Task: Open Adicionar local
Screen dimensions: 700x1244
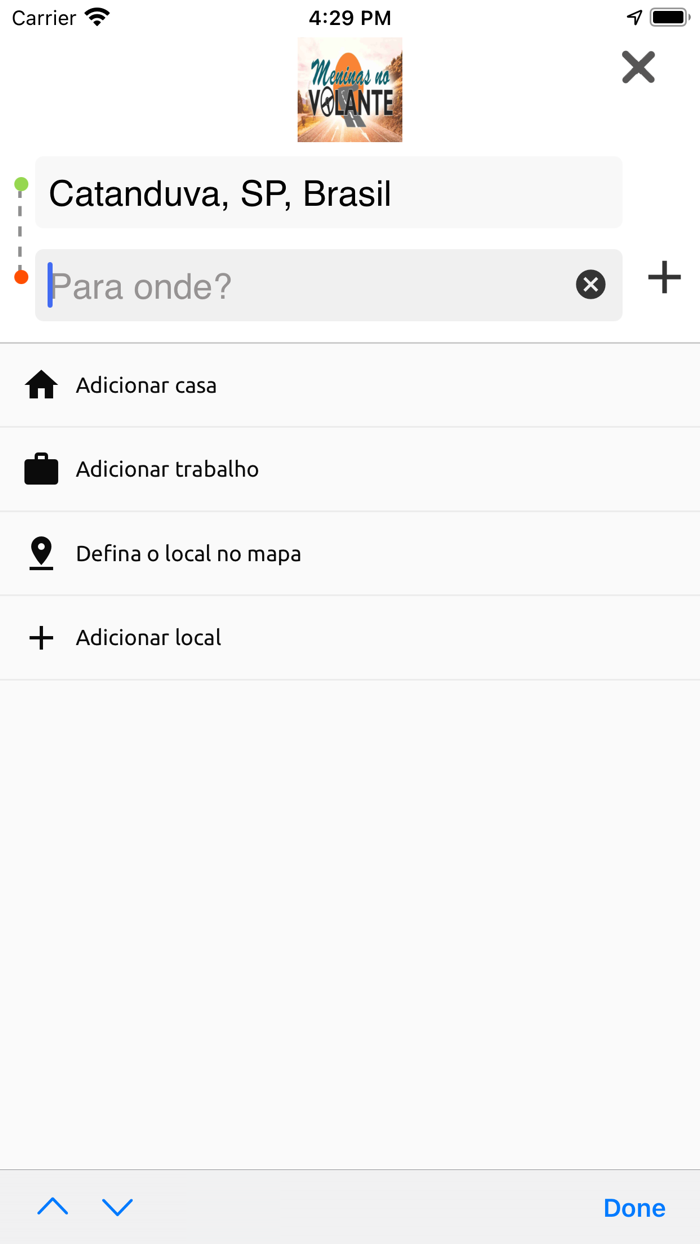Action: click(350, 637)
